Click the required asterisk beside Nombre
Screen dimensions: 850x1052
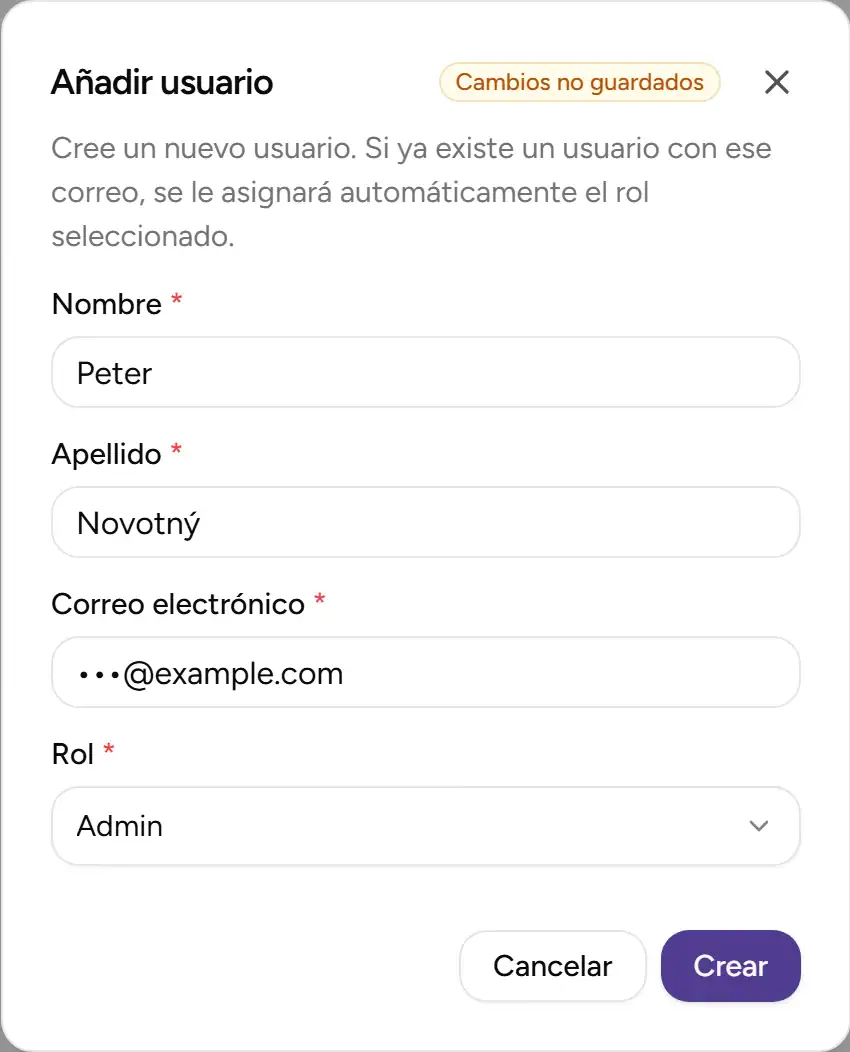point(176,298)
